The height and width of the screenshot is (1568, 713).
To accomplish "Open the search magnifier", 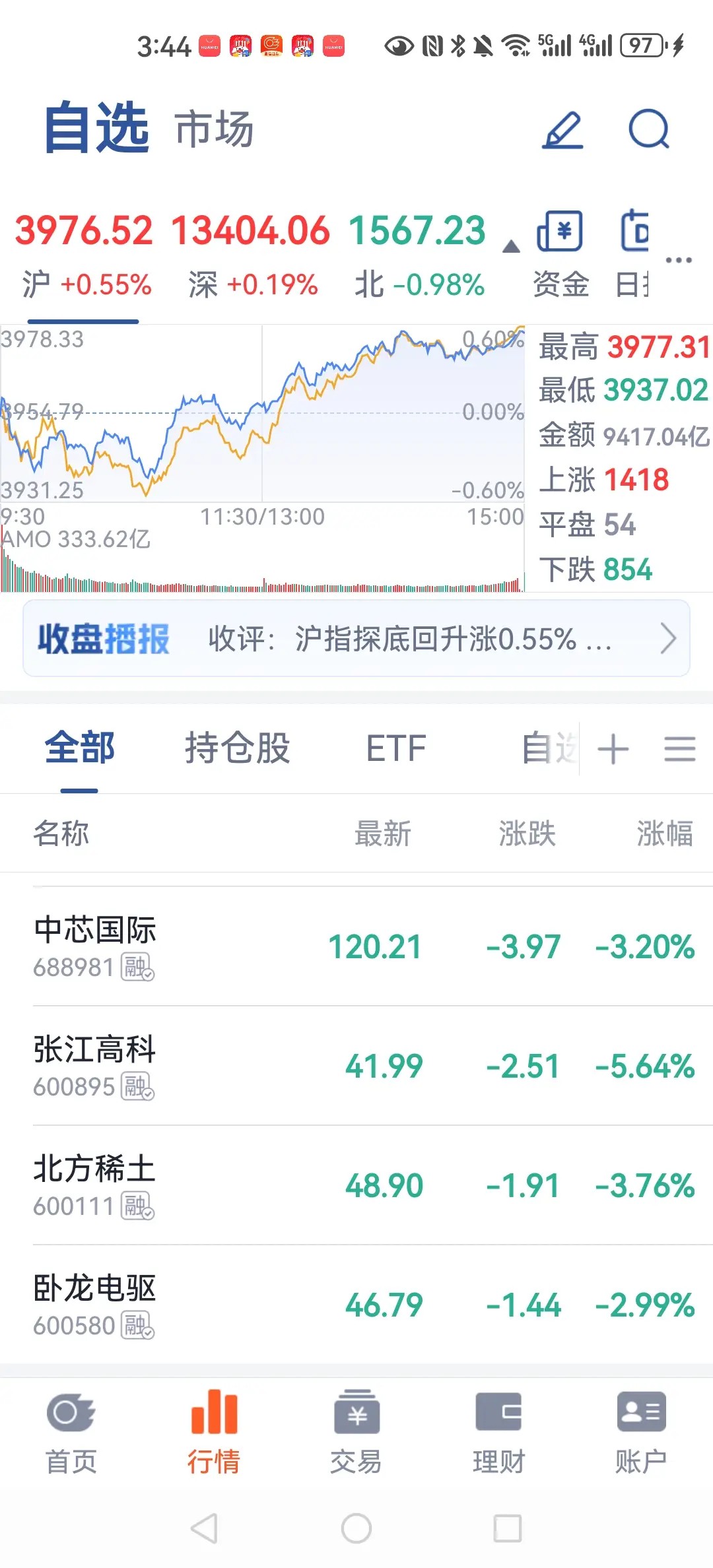I will [x=649, y=129].
